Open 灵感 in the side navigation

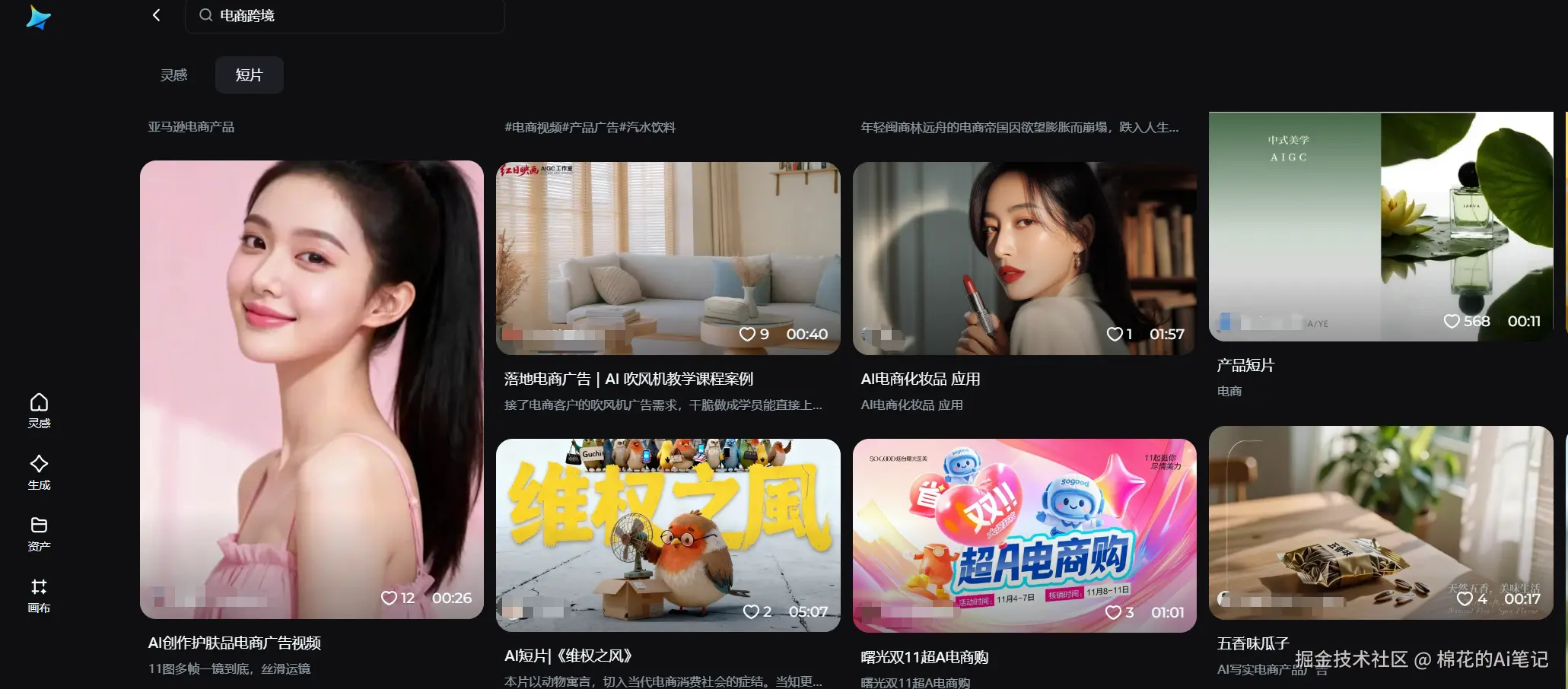[39, 411]
